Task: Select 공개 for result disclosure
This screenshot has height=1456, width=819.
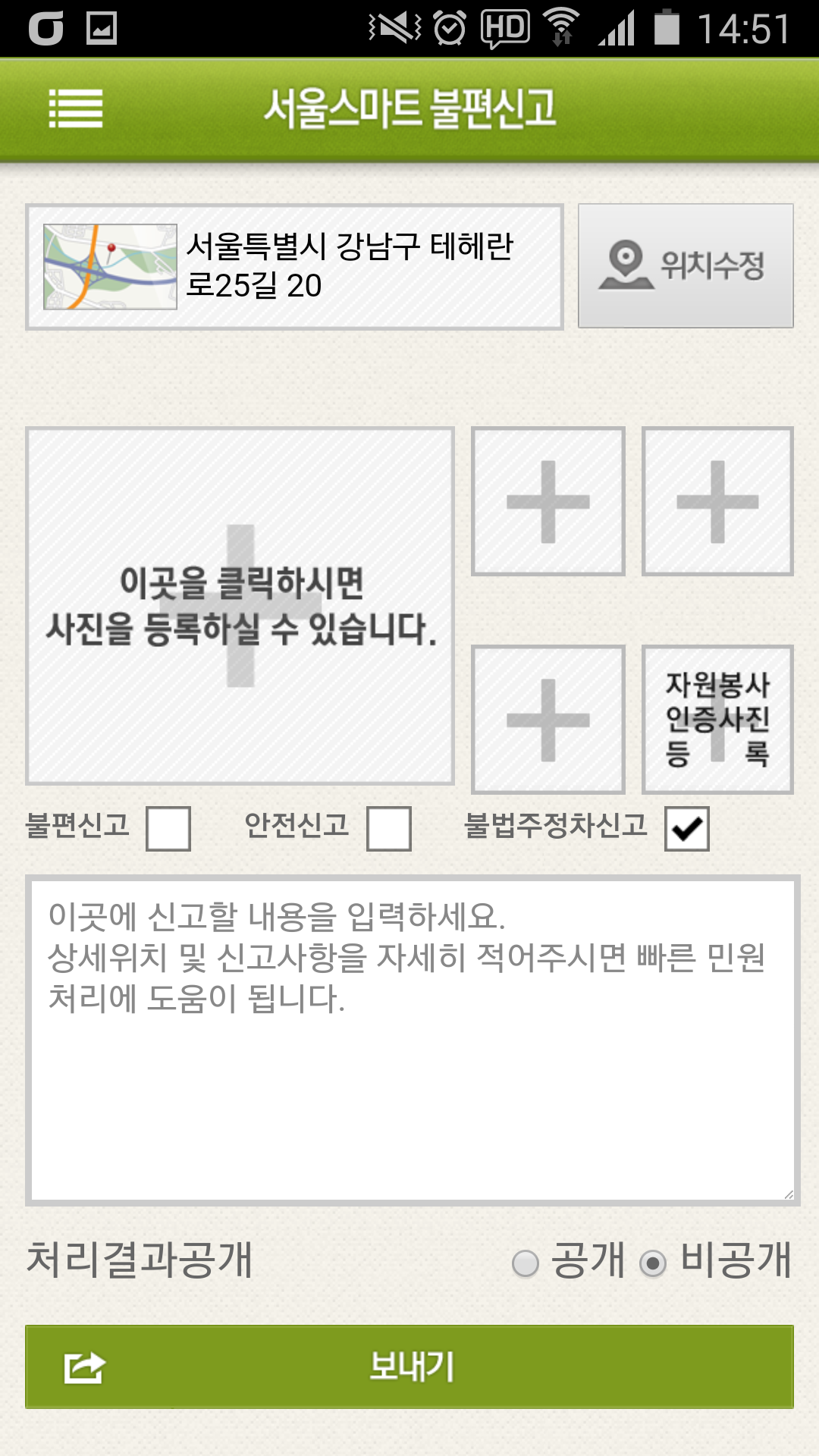Action: pyautogui.click(x=526, y=1263)
